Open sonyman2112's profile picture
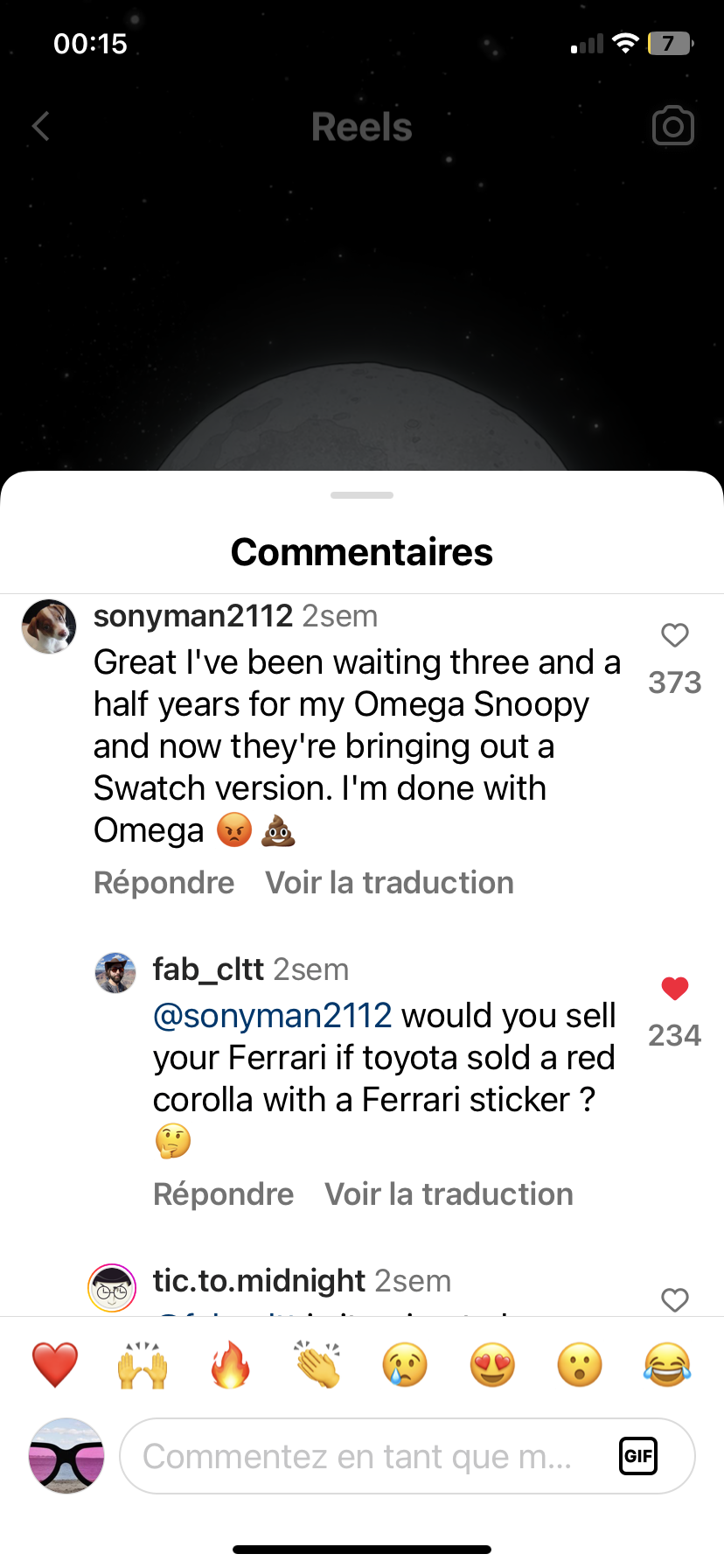 49,626
